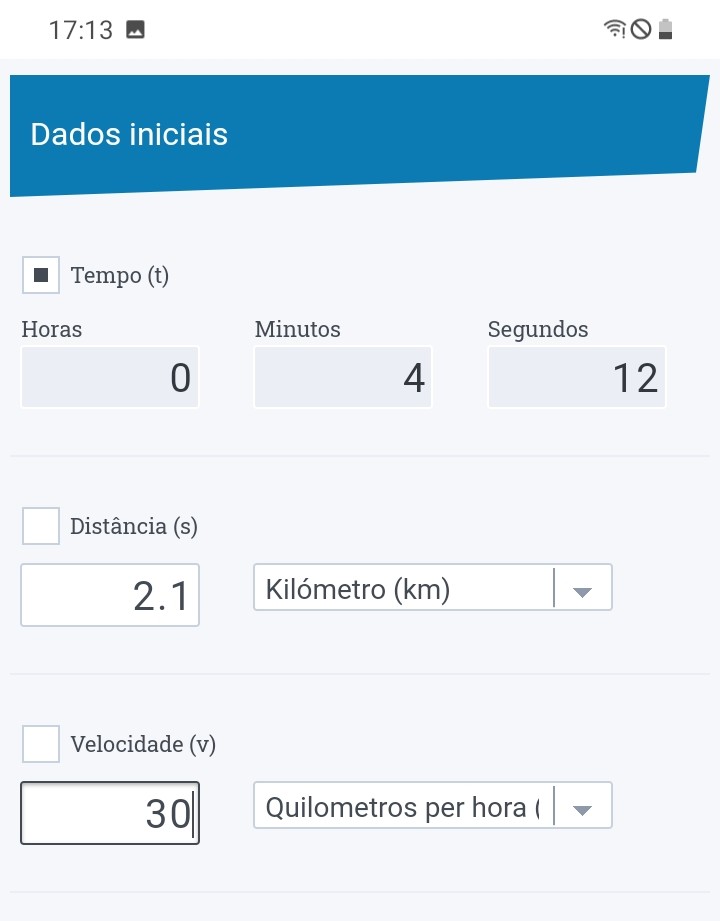Edit the speed value field
The height and width of the screenshot is (921, 720).
(x=110, y=814)
